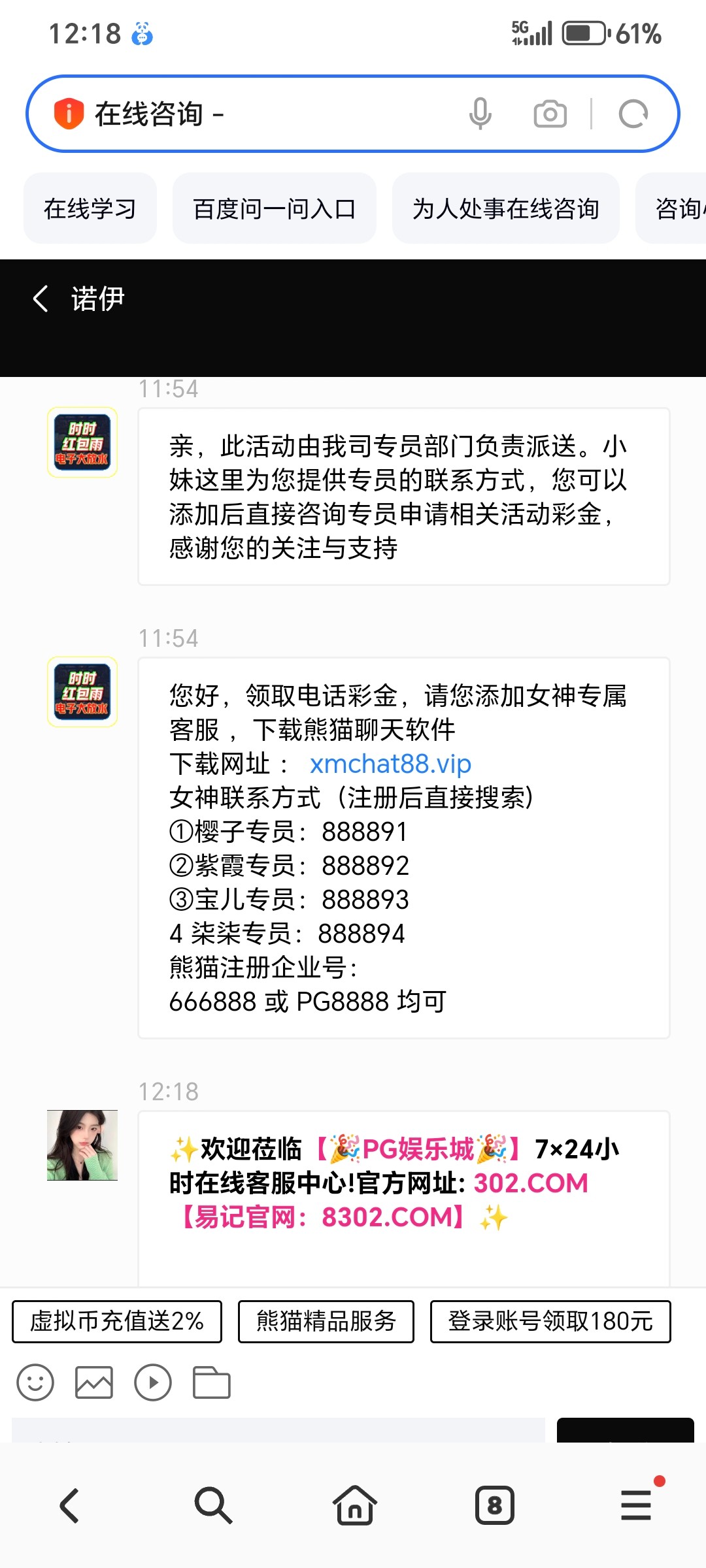Tap the 虚拟币充值送2% quick button
706x1568 pixels.
tap(117, 1322)
